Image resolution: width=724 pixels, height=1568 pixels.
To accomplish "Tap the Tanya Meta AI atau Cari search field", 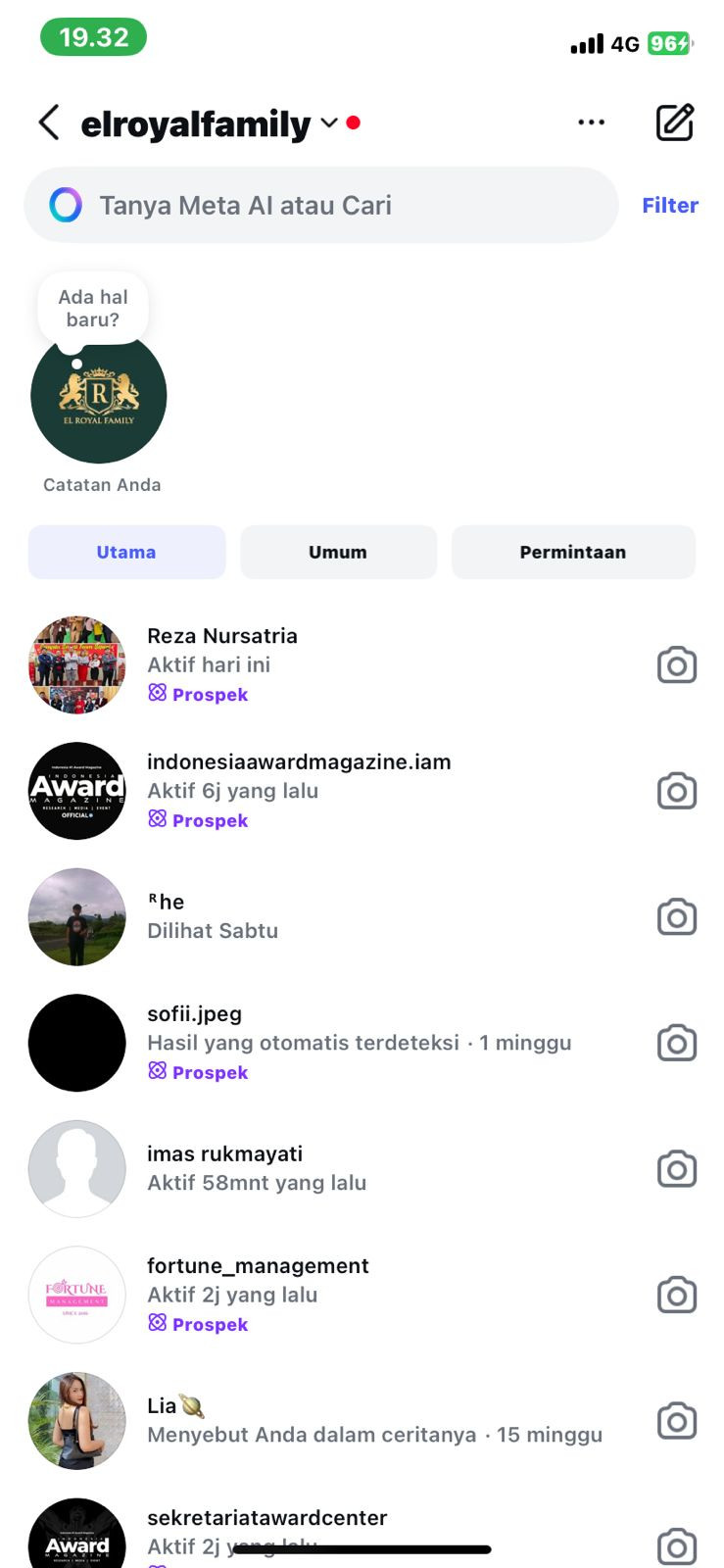I will point(321,205).
